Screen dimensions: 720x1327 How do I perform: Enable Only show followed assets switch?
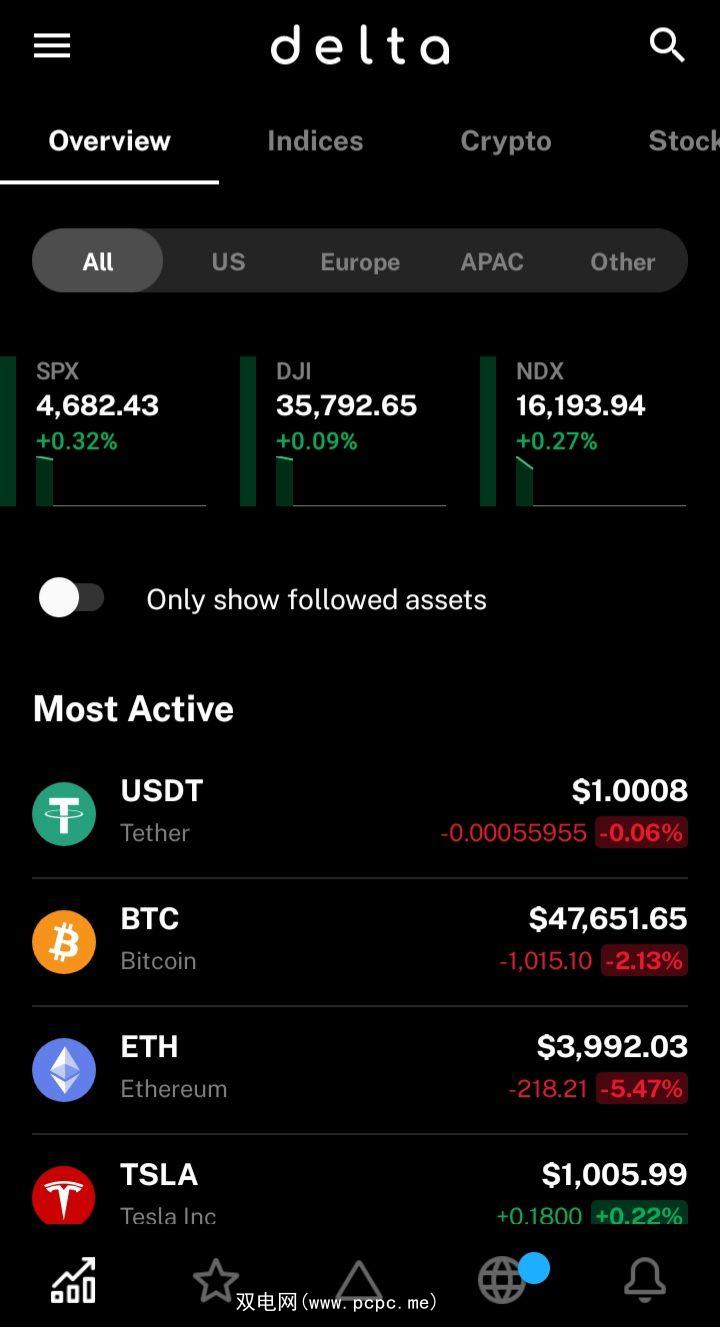coord(72,599)
